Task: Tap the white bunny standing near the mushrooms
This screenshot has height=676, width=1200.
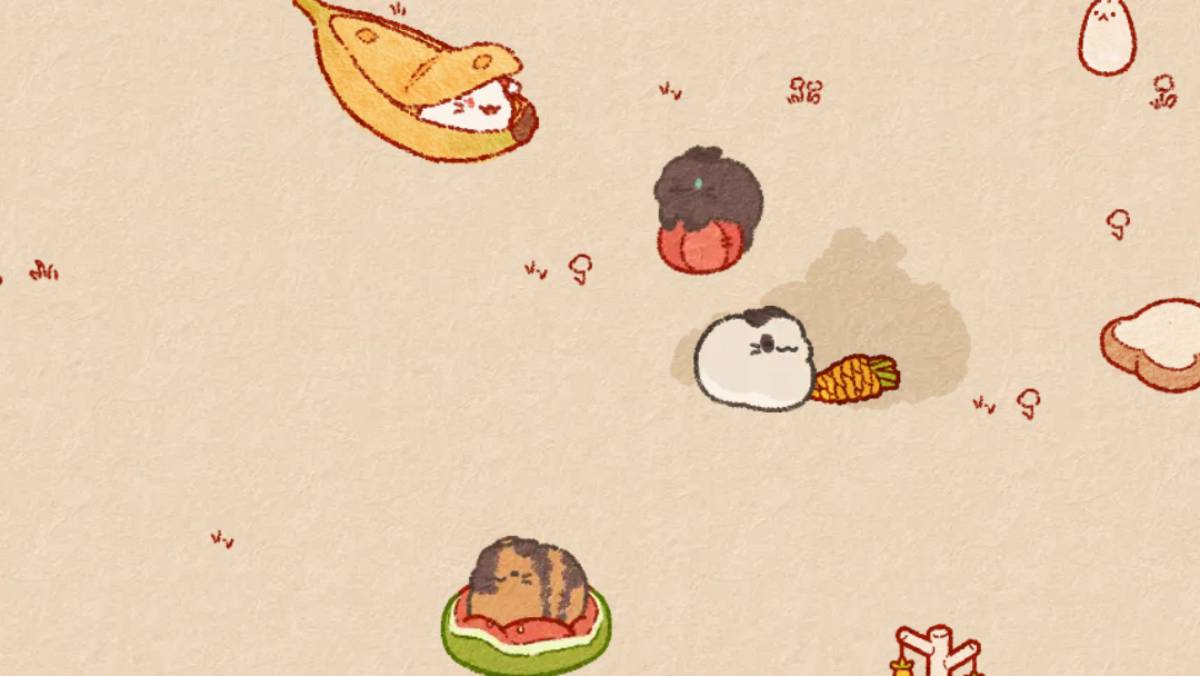Action: pos(1107,35)
